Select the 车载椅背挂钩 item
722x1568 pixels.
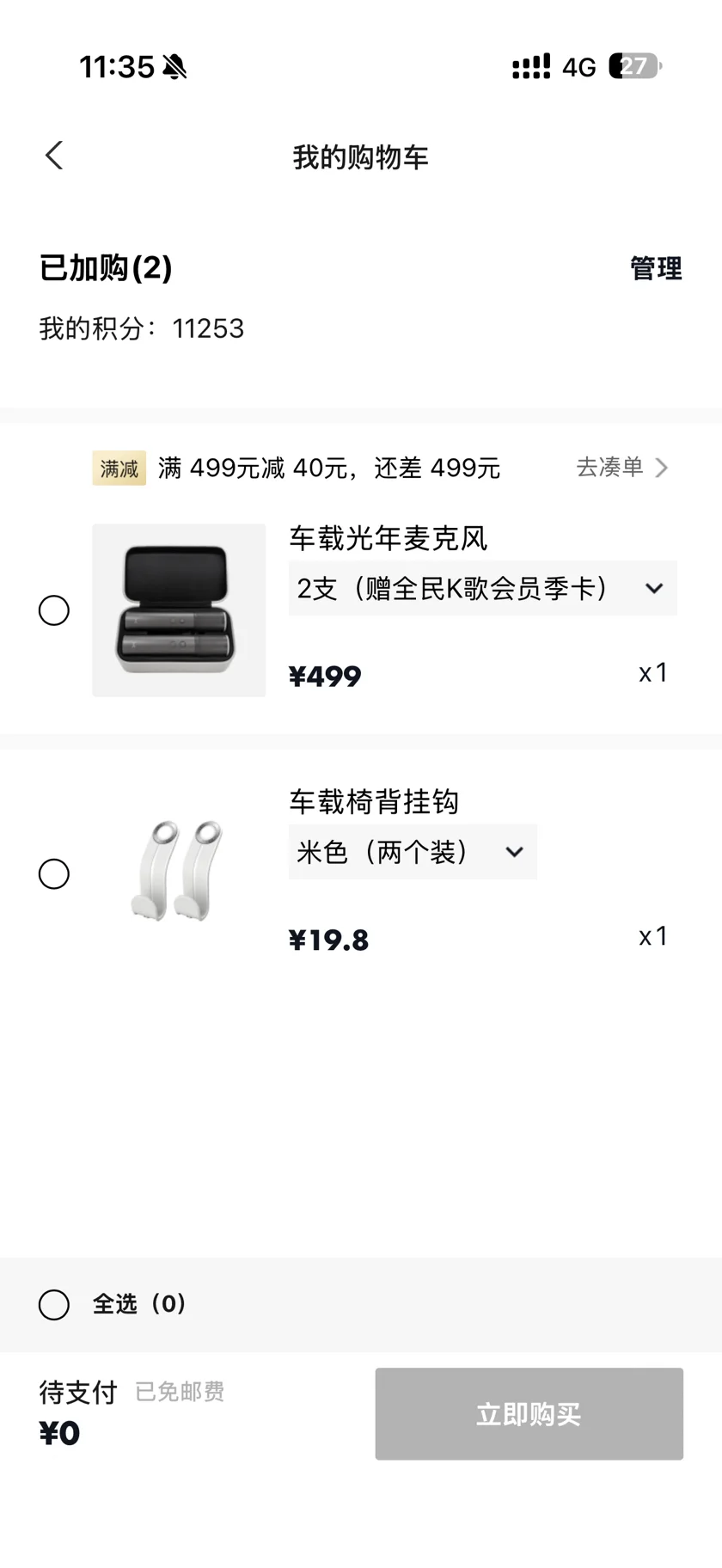[x=54, y=873]
